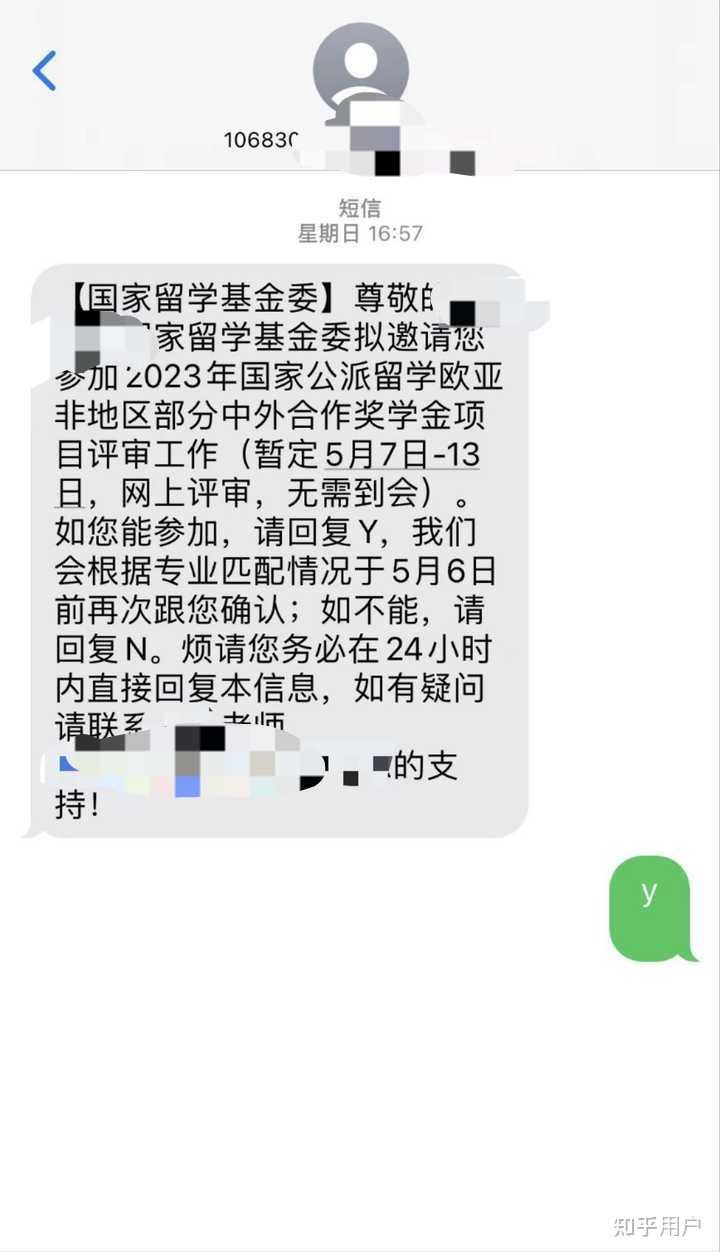
Task: Go back to the messages list
Action: pos(44,71)
